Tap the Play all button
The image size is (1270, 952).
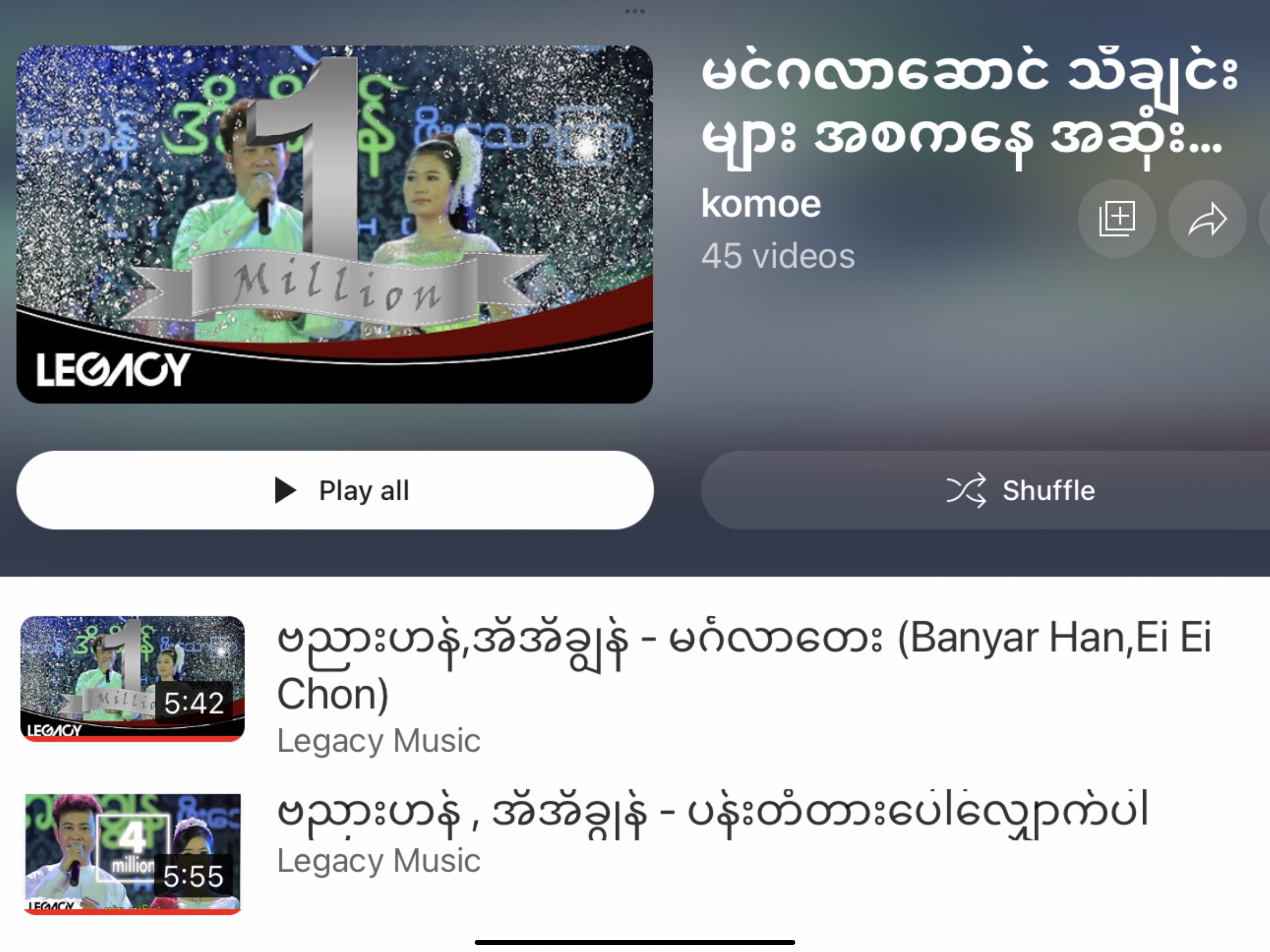[x=335, y=490]
